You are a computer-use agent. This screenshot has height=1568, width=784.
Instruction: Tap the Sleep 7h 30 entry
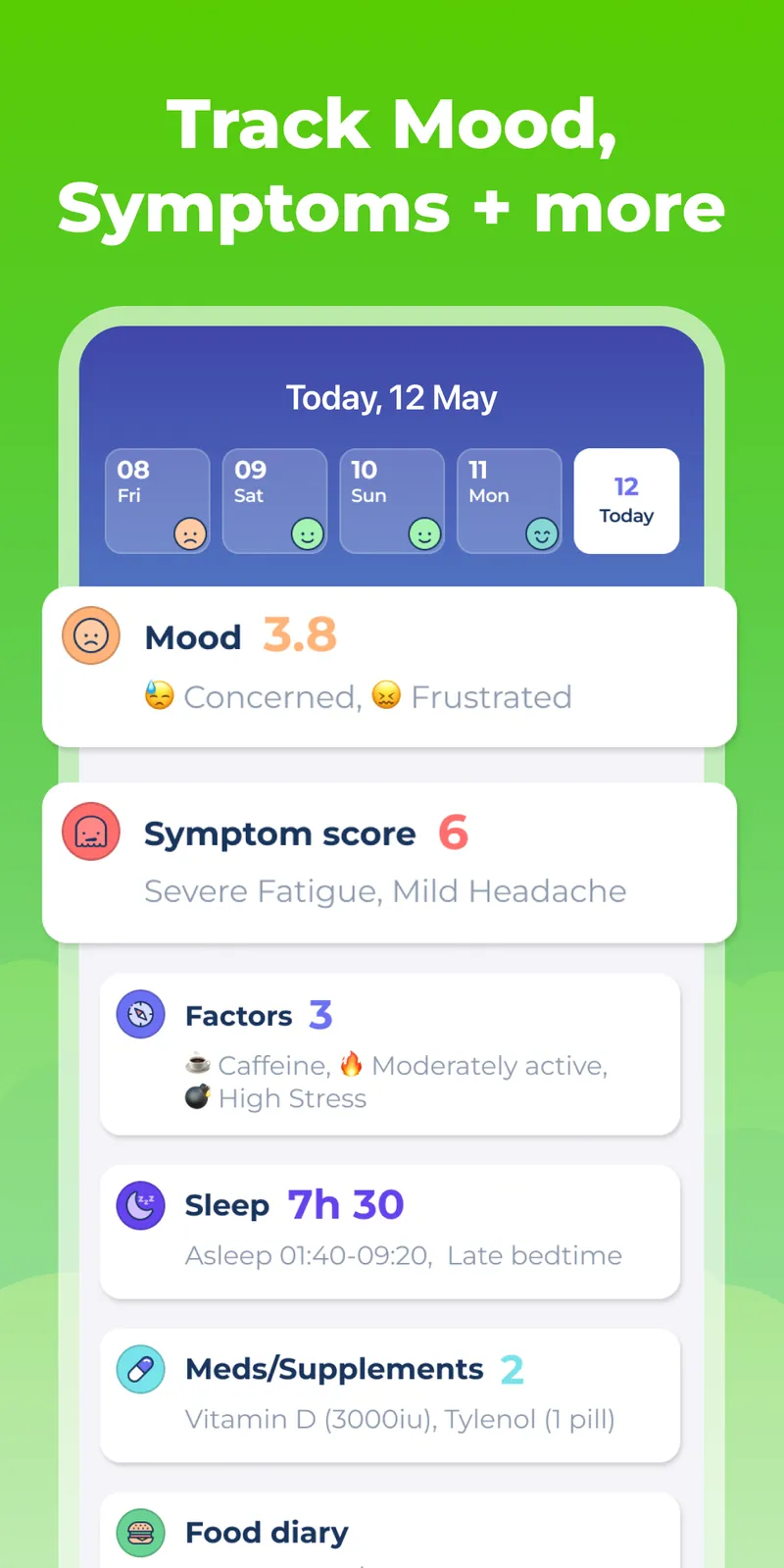coord(389,1231)
